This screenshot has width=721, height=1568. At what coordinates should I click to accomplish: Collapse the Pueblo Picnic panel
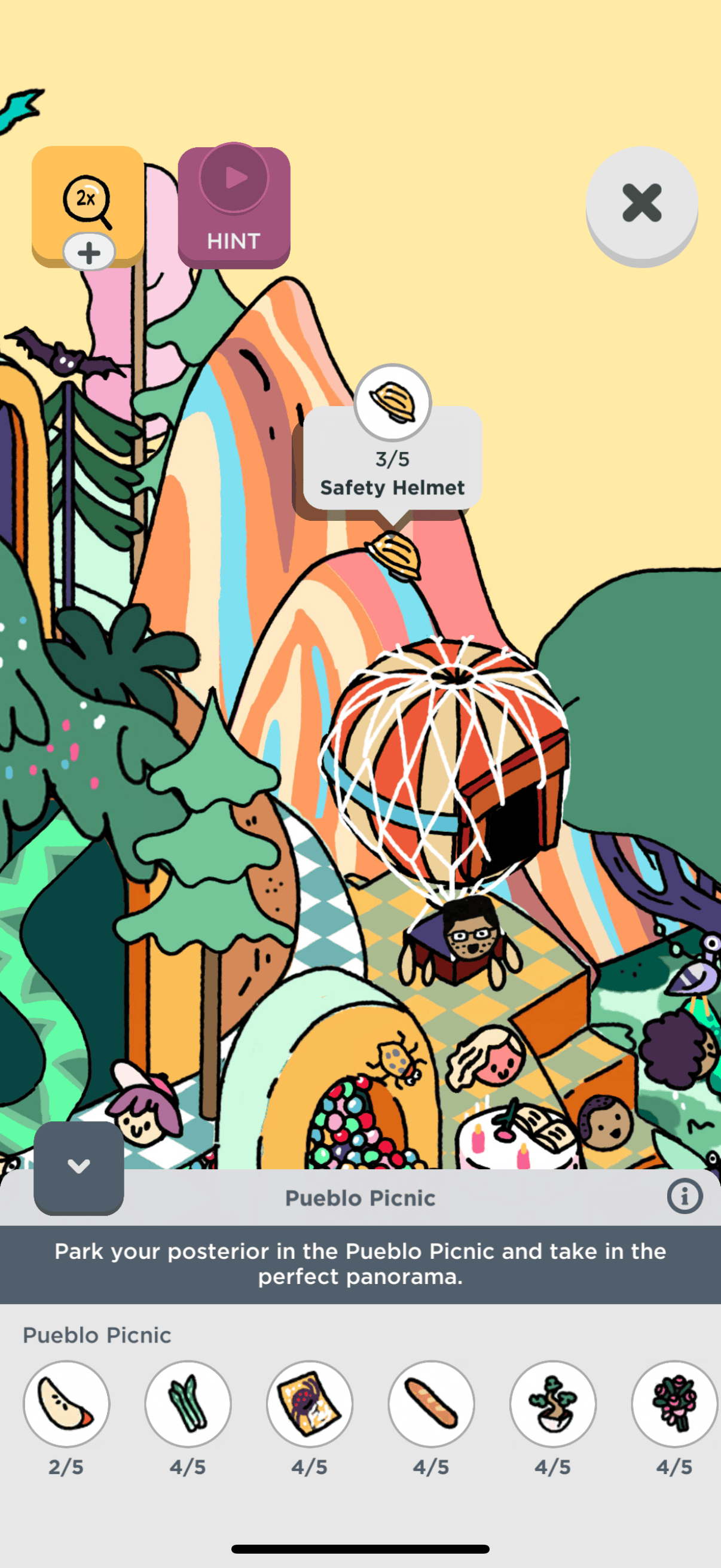78,1167
